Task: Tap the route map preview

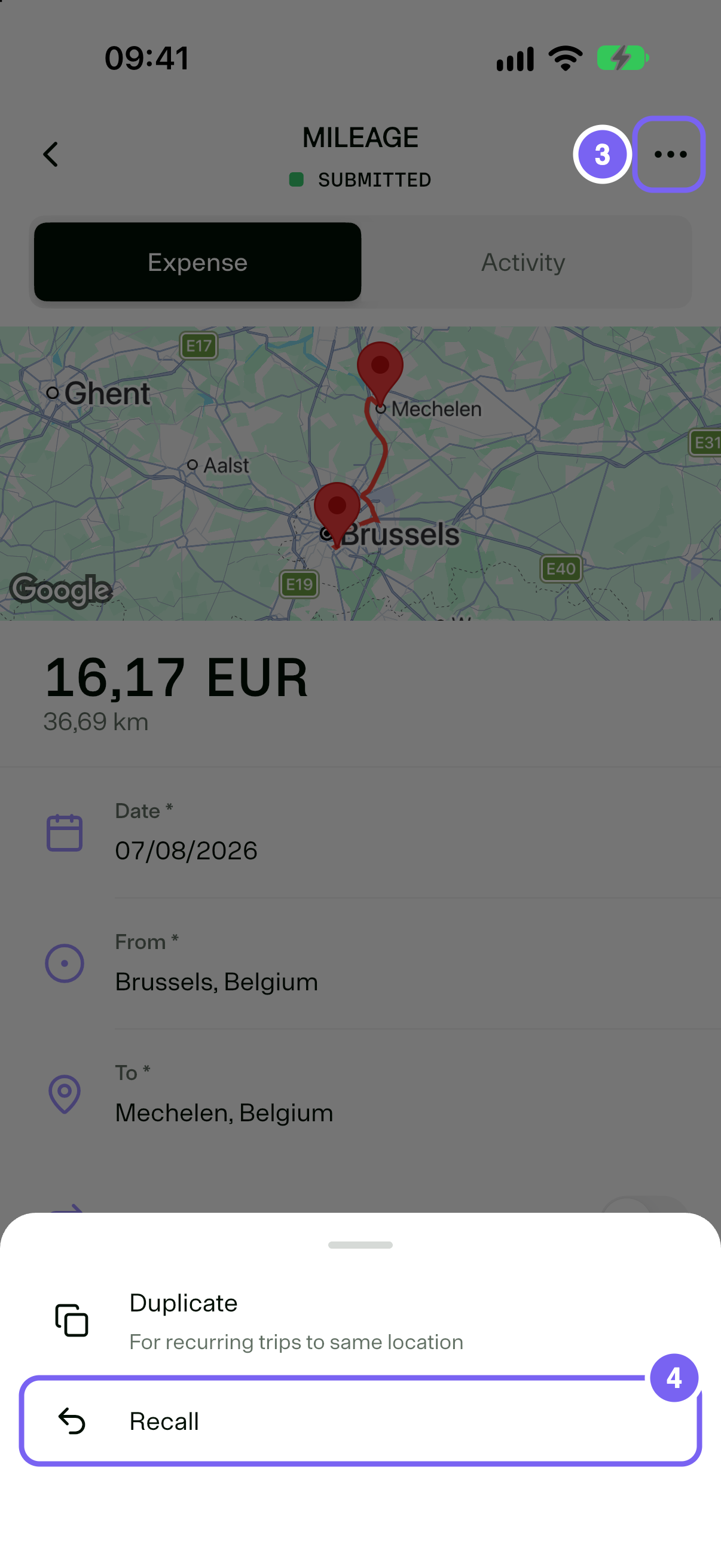Action: [360, 474]
